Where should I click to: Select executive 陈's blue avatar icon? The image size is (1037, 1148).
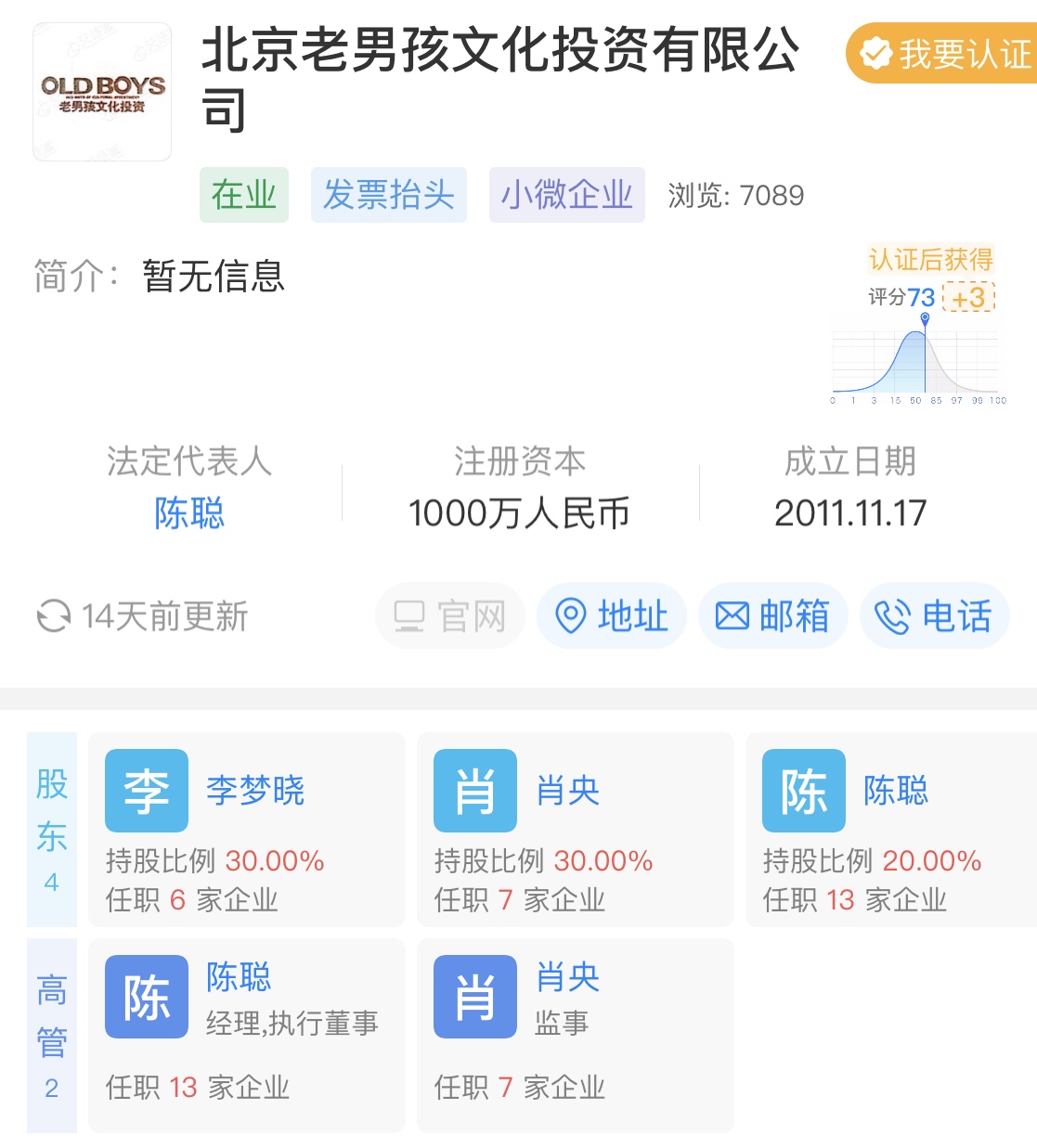pos(146,995)
